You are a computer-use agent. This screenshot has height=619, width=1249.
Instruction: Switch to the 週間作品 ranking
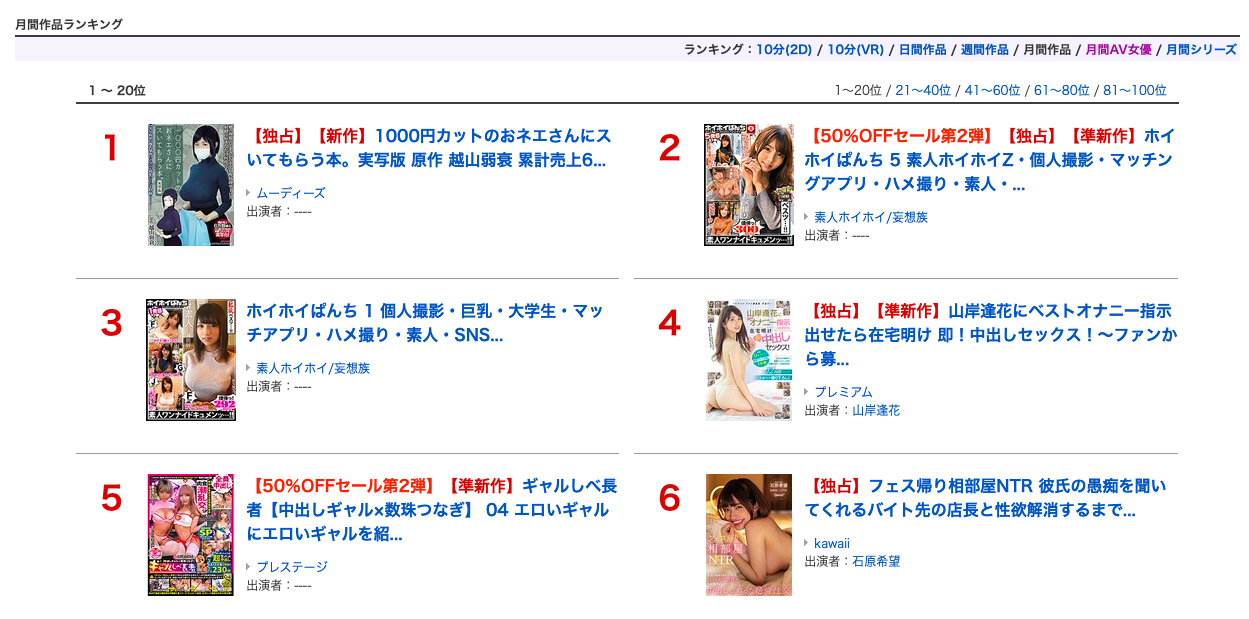[x=984, y=49]
